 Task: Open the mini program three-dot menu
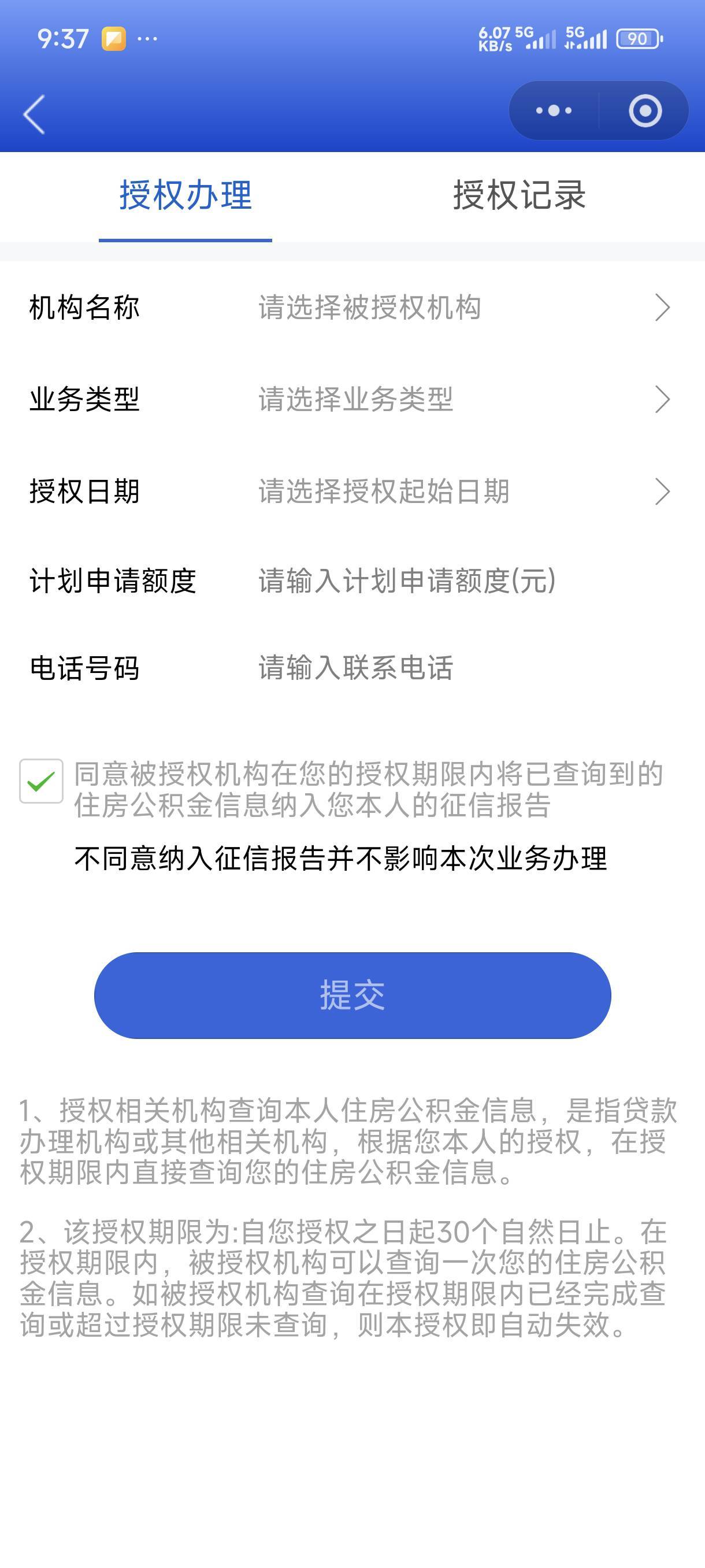pos(554,111)
